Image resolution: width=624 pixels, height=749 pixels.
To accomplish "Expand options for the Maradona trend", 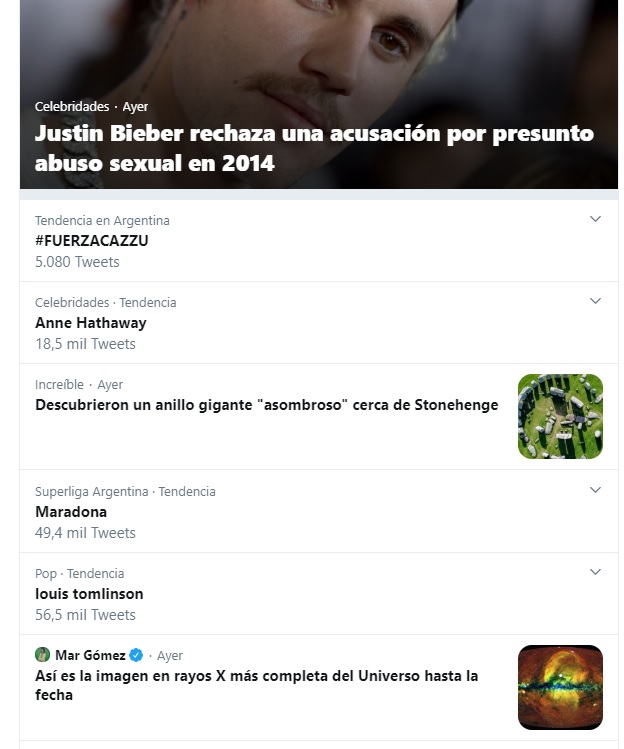I will click(595, 490).
